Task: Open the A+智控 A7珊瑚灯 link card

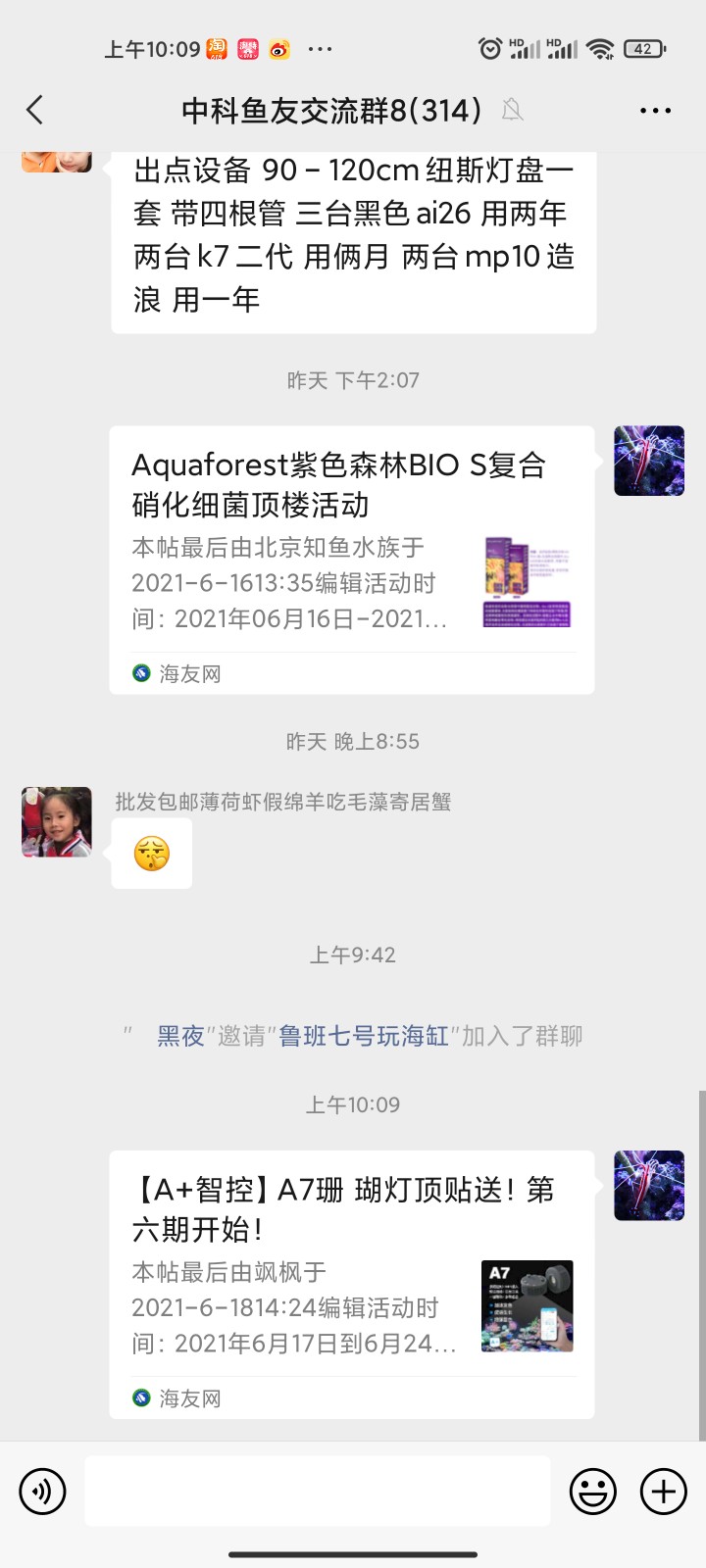Action: [352, 1284]
